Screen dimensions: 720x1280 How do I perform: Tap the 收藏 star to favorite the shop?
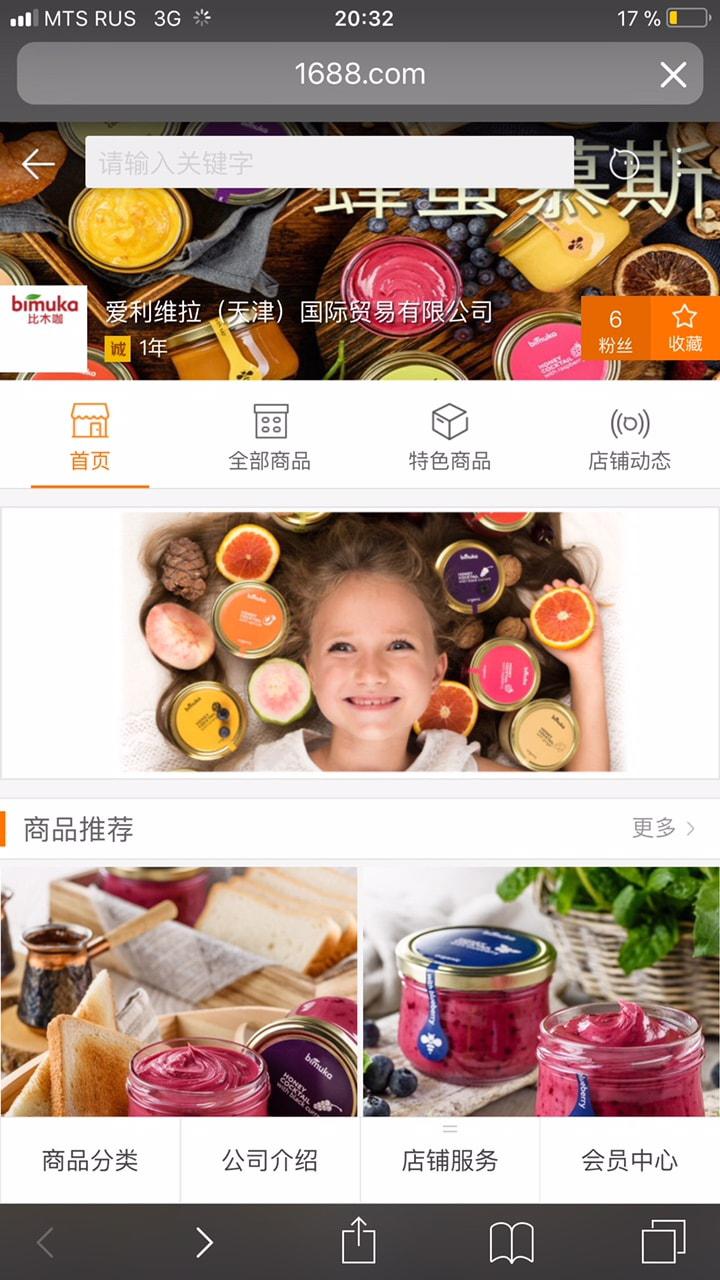pos(685,329)
